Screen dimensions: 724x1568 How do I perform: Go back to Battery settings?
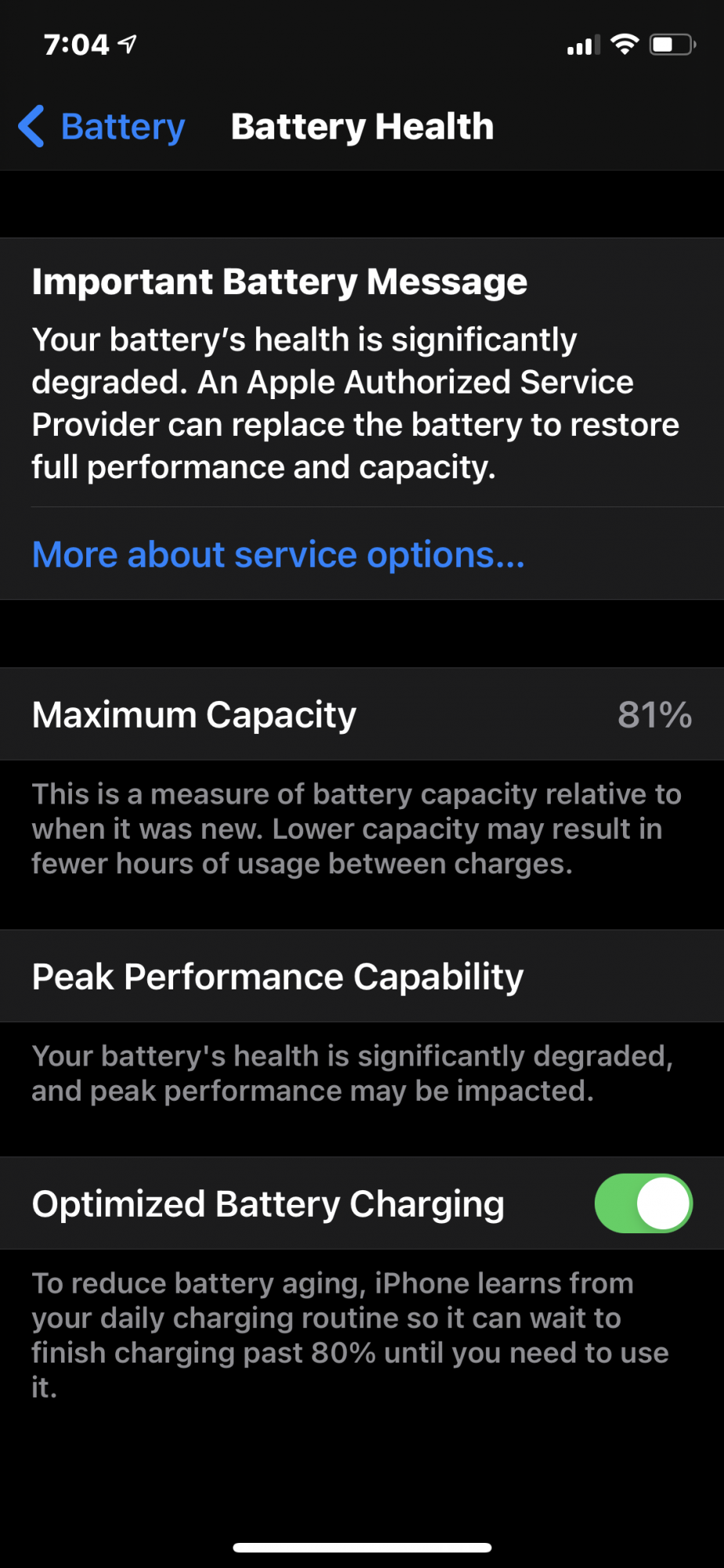(x=102, y=127)
